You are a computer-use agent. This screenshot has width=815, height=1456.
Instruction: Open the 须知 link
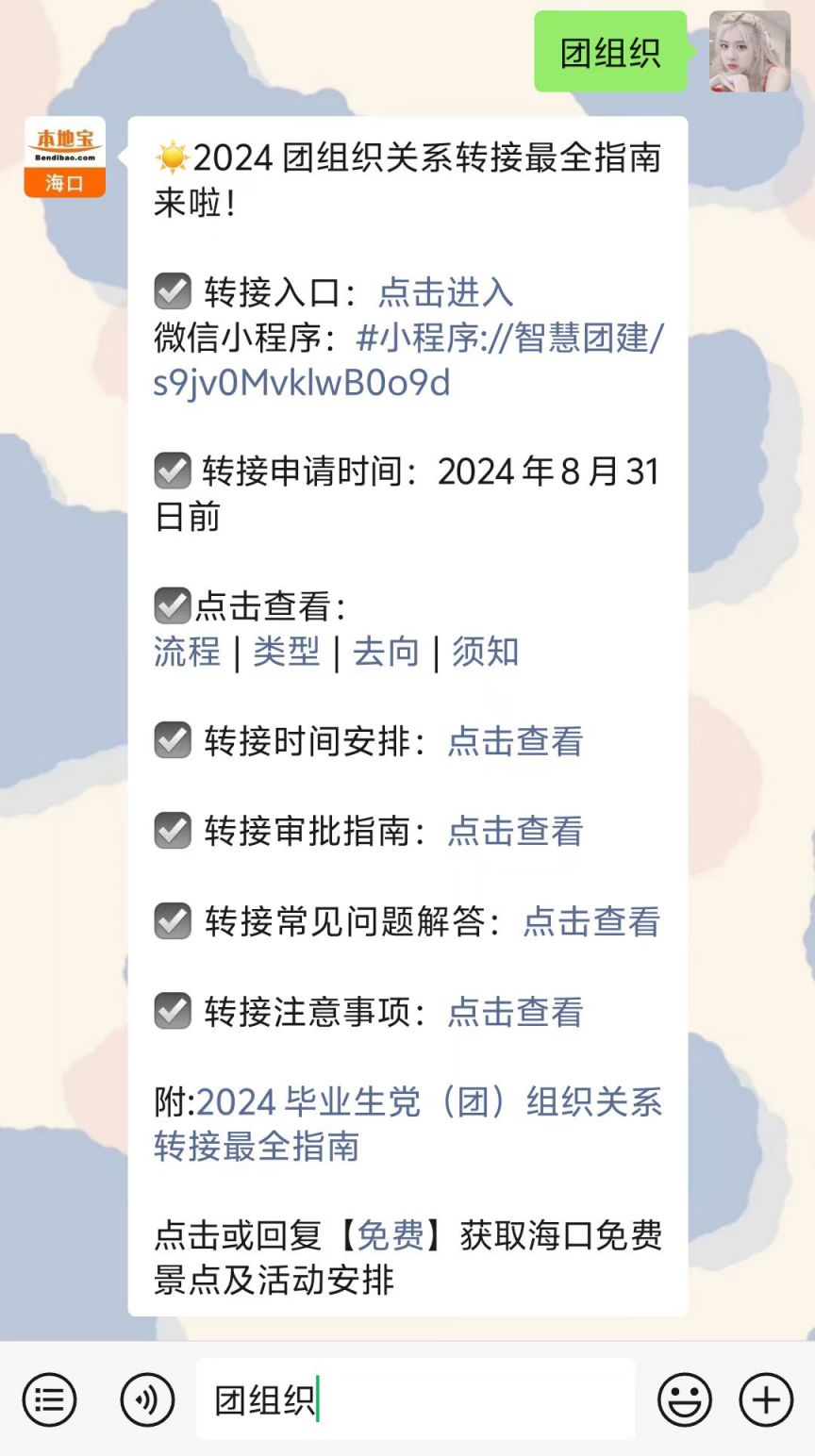pyautogui.click(x=485, y=652)
